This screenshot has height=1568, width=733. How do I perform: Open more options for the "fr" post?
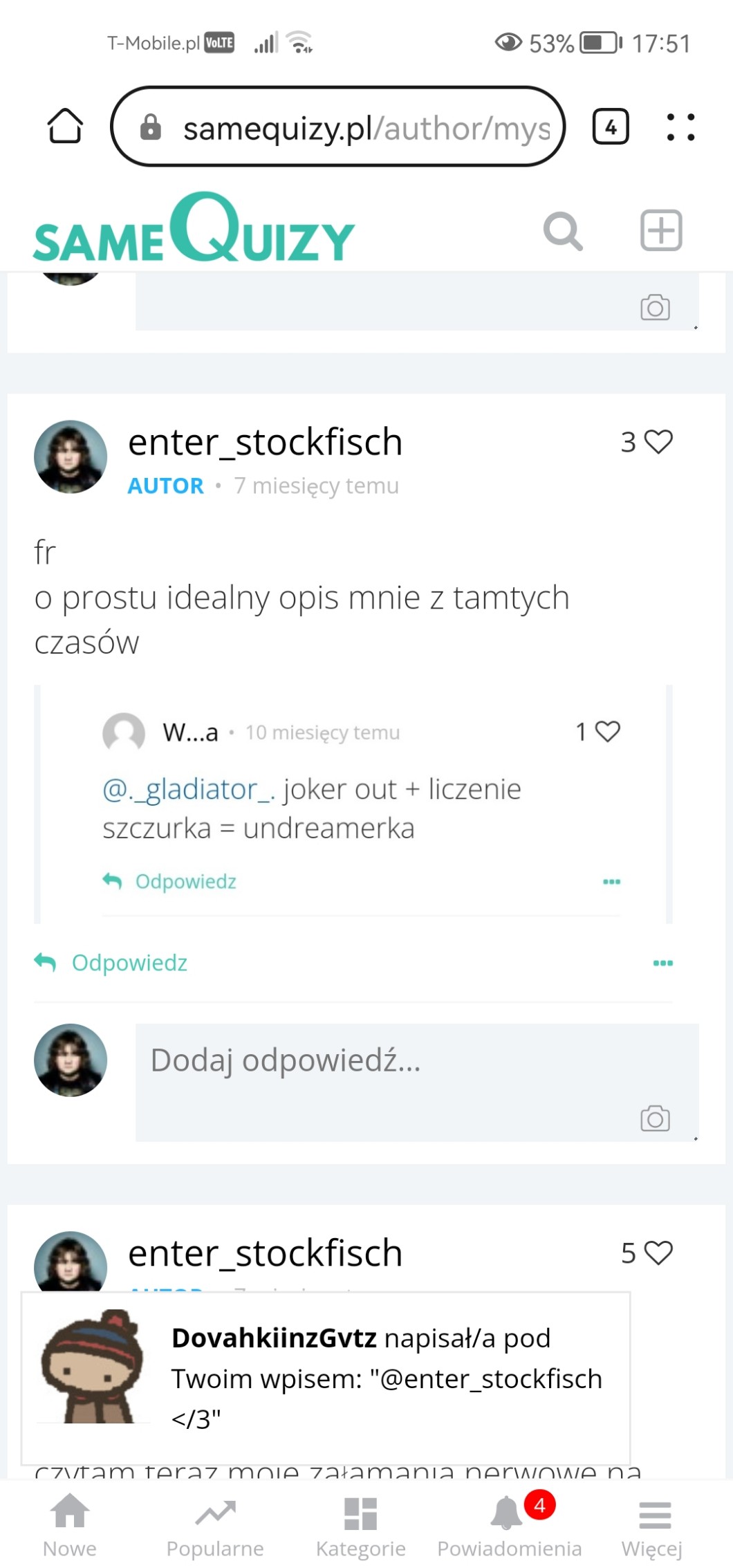pos(662,963)
